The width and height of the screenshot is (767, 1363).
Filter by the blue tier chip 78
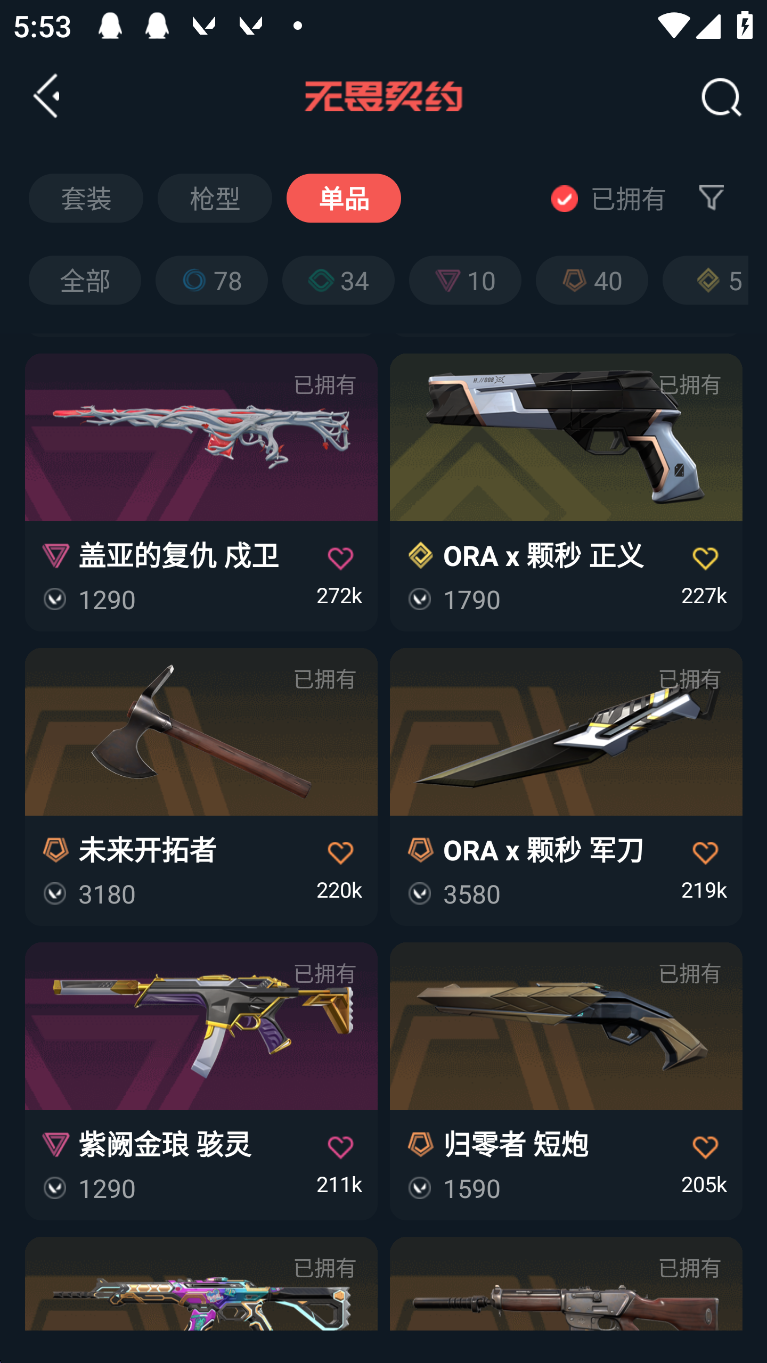[x=212, y=280]
